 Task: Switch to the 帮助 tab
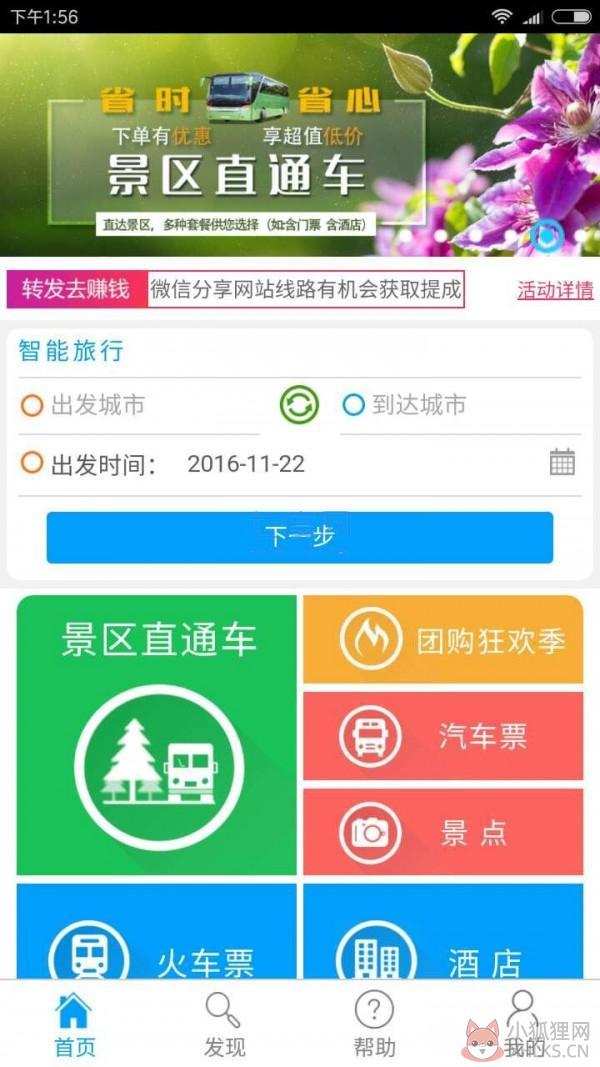coord(375,1024)
